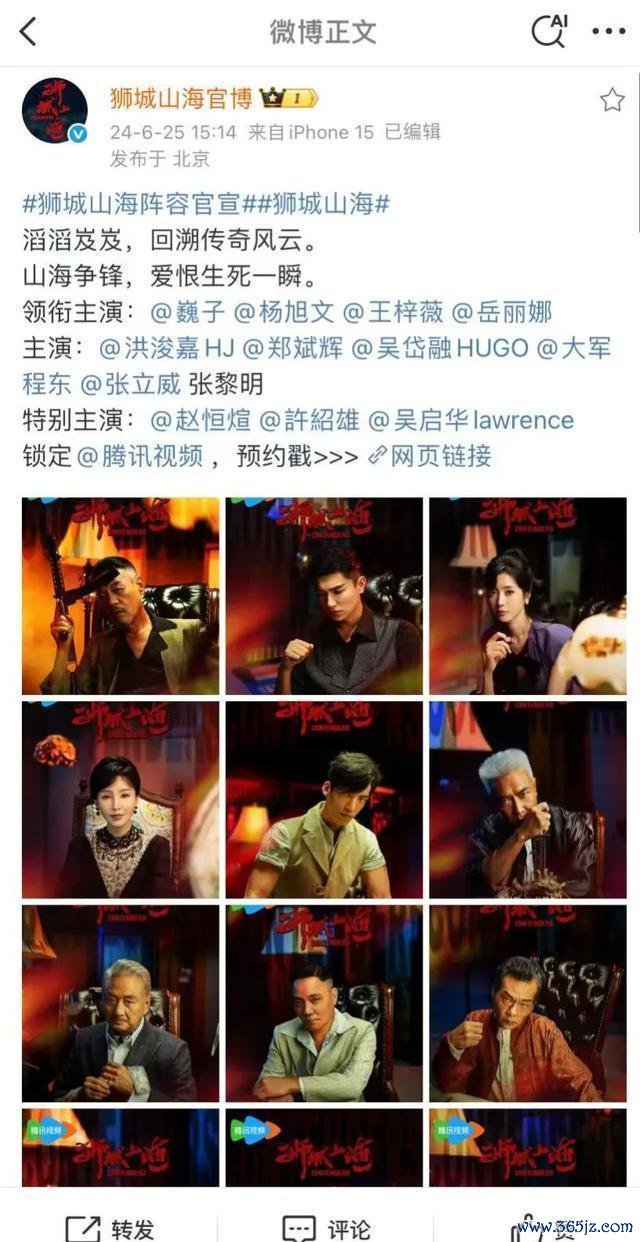Open the 网页链接 web link
640x1242 pixels.
[x=430, y=456]
